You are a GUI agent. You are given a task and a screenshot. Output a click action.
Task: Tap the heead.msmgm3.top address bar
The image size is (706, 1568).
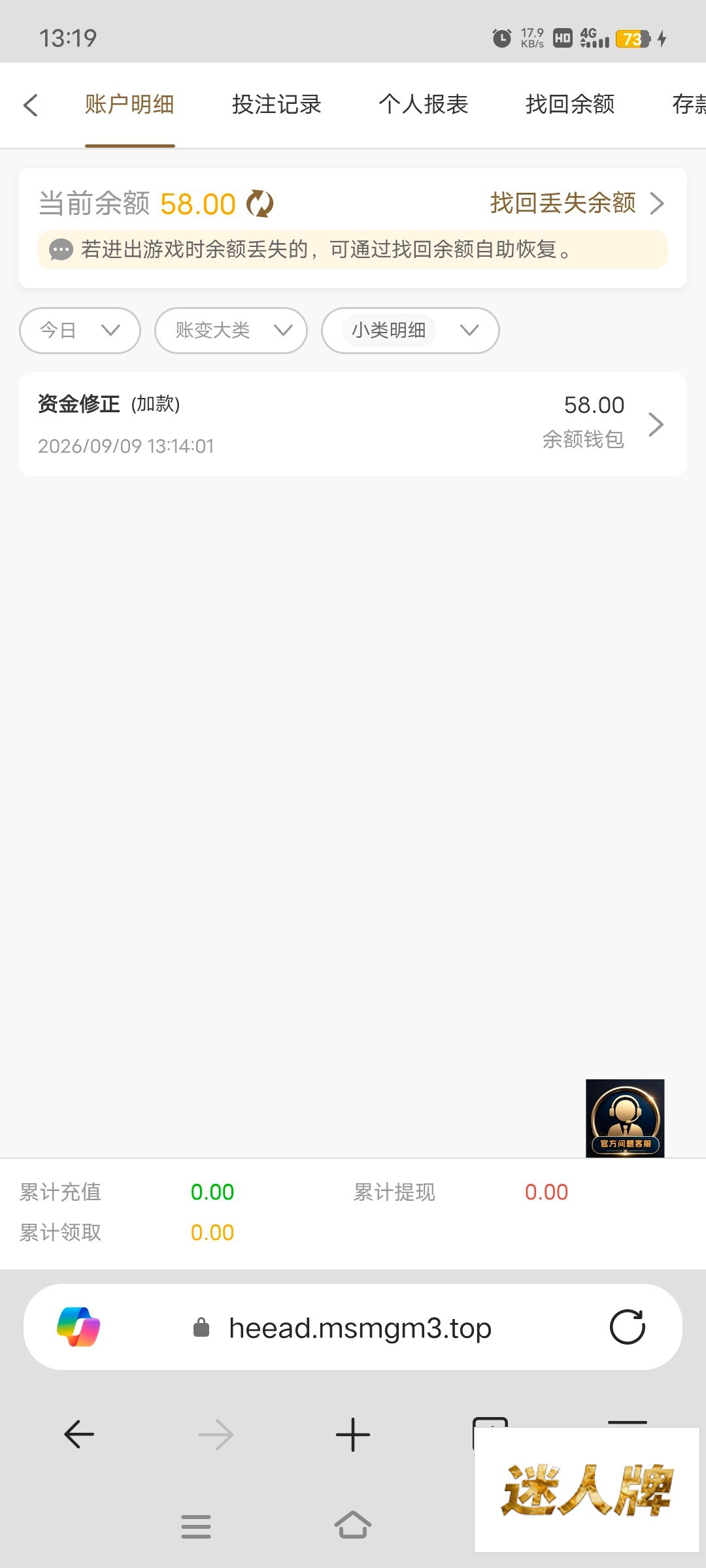tap(360, 1328)
